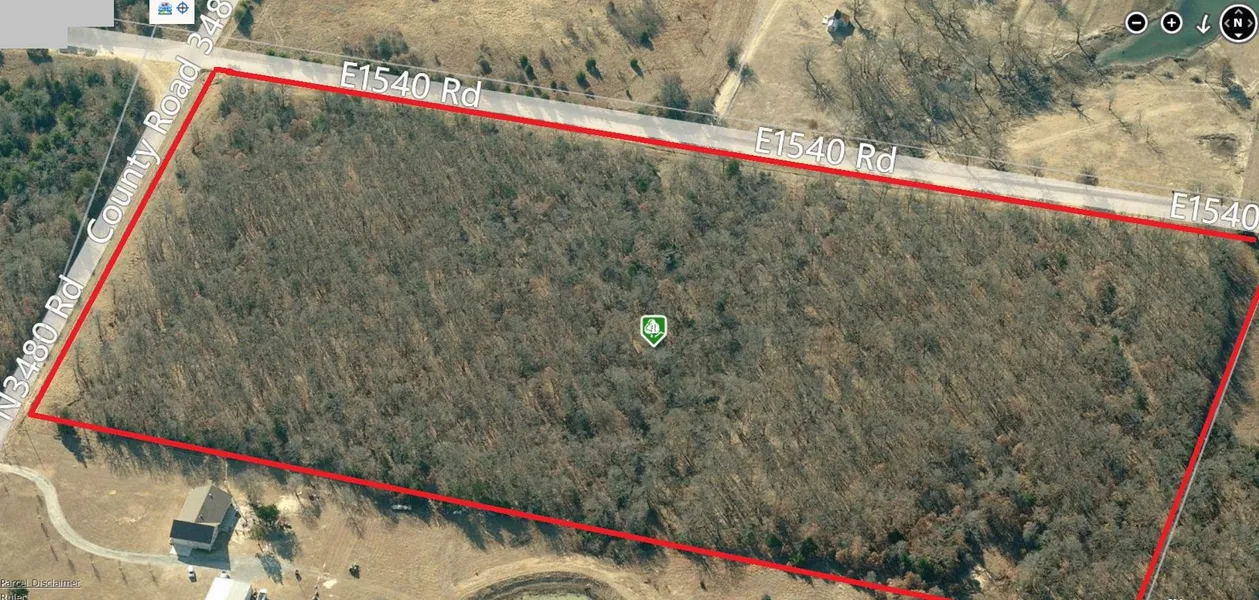Rotate map using compass left arrow
The image size is (1259, 600).
tap(1225, 22)
